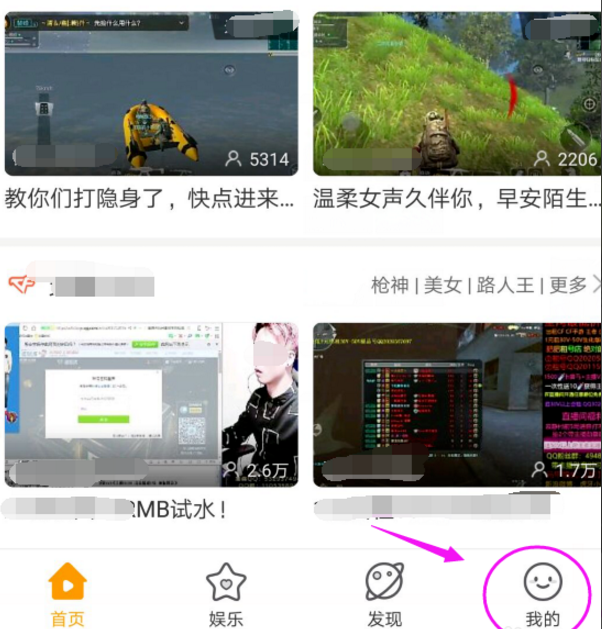Open the 我的 tab
This screenshot has height=629, width=602.
(542, 594)
